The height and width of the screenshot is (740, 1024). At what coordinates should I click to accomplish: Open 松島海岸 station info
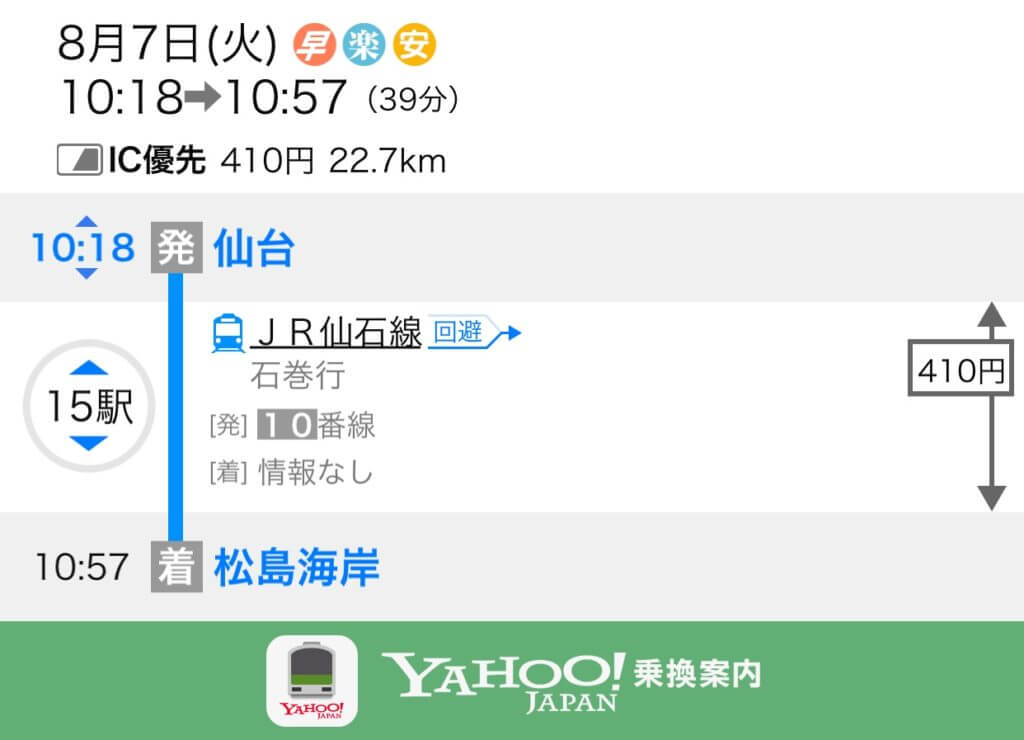pyautogui.click(x=297, y=567)
